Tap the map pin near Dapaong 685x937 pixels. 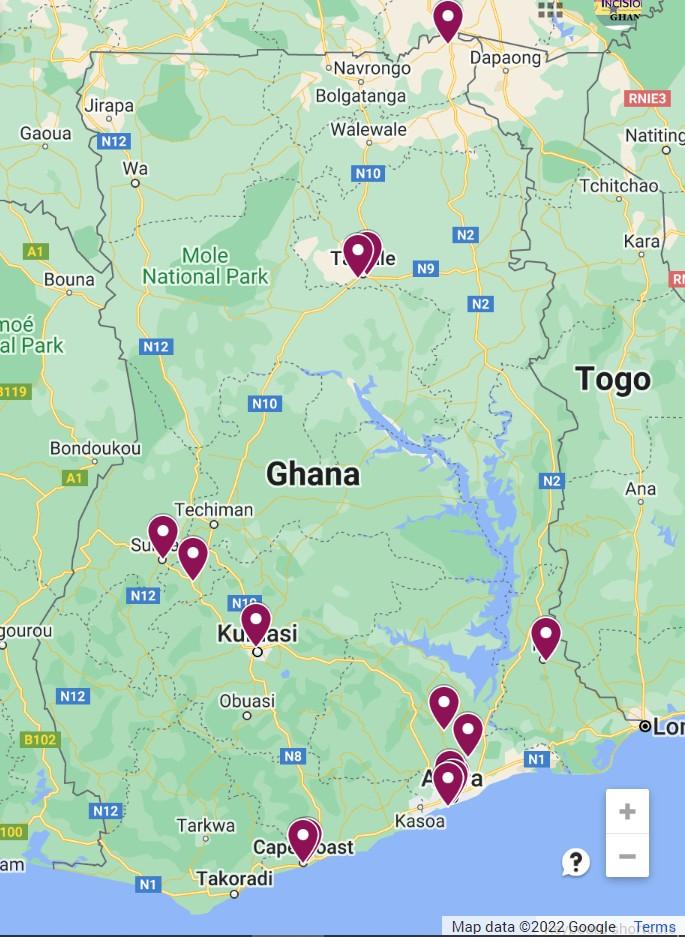coord(447,19)
